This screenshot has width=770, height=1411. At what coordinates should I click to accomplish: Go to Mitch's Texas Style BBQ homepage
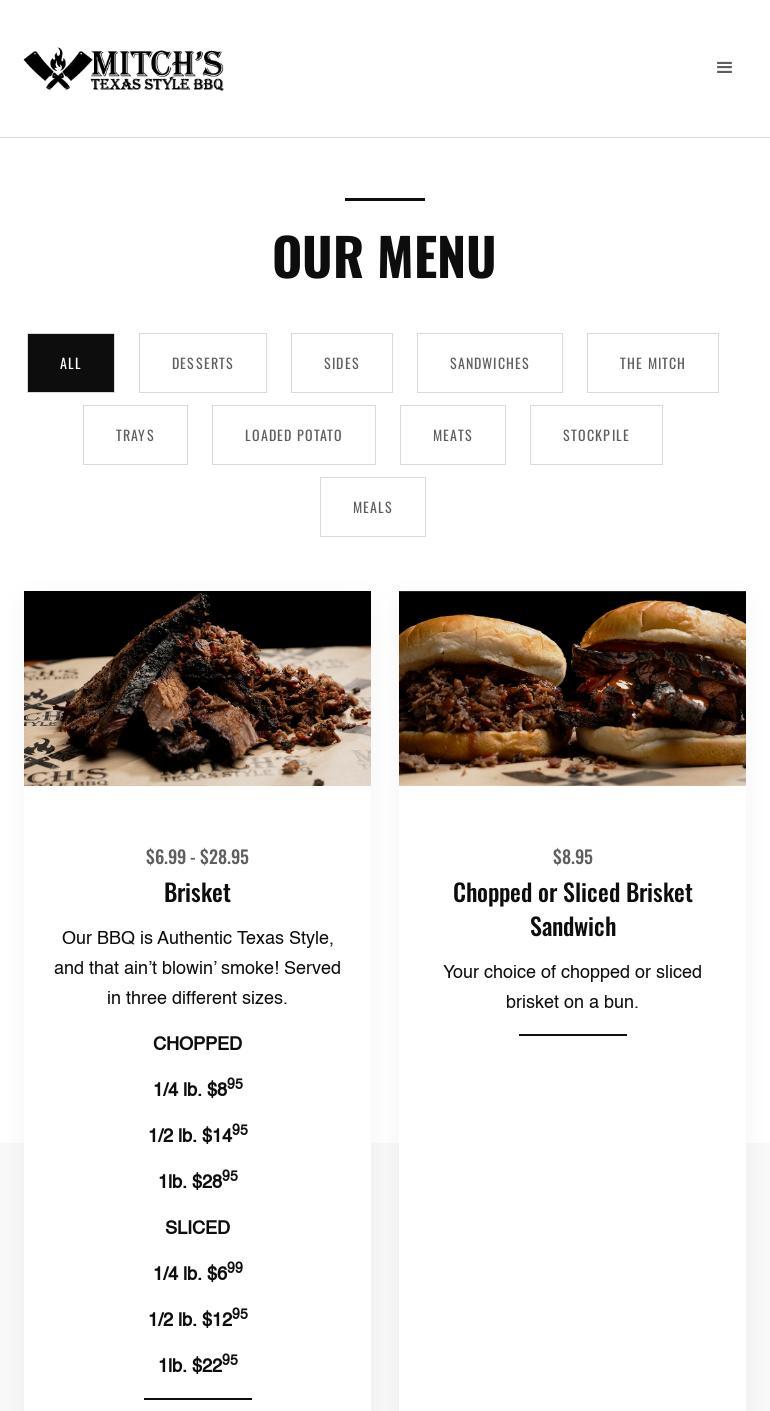pos(124,69)
